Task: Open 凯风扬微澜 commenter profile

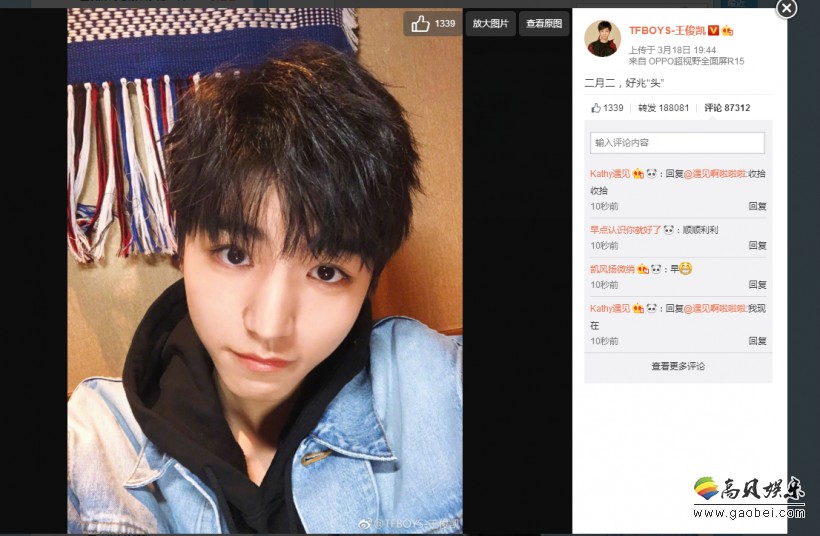Action: pos(612,269)
